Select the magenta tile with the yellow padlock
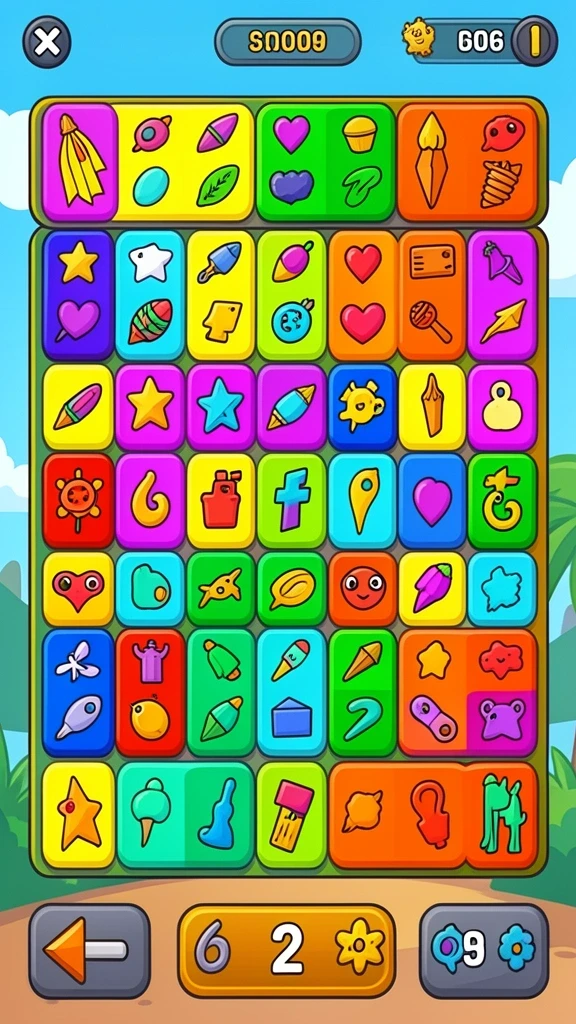Viewport: 576px width, 1024px height. pos(502,407)
